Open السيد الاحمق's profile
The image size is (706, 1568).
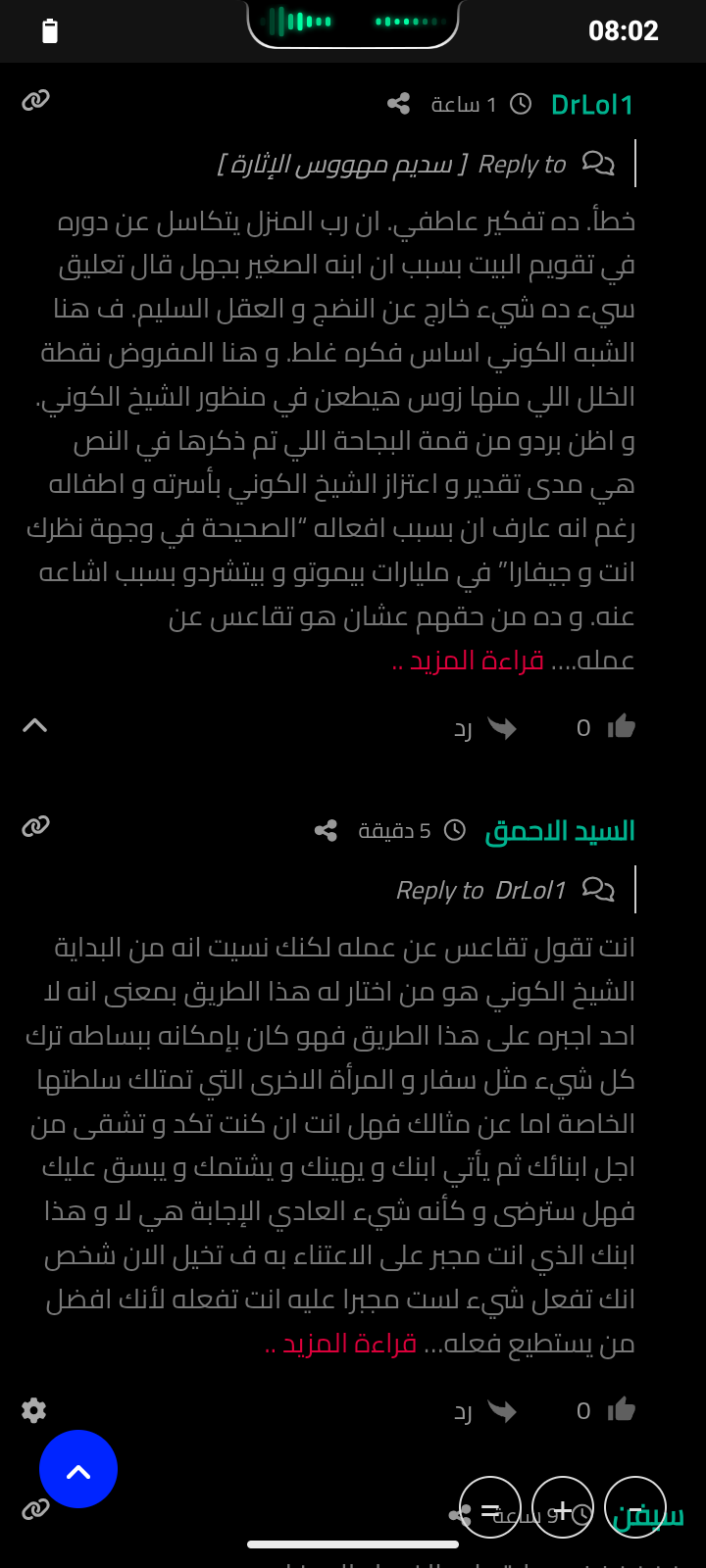tap(560, 831)
